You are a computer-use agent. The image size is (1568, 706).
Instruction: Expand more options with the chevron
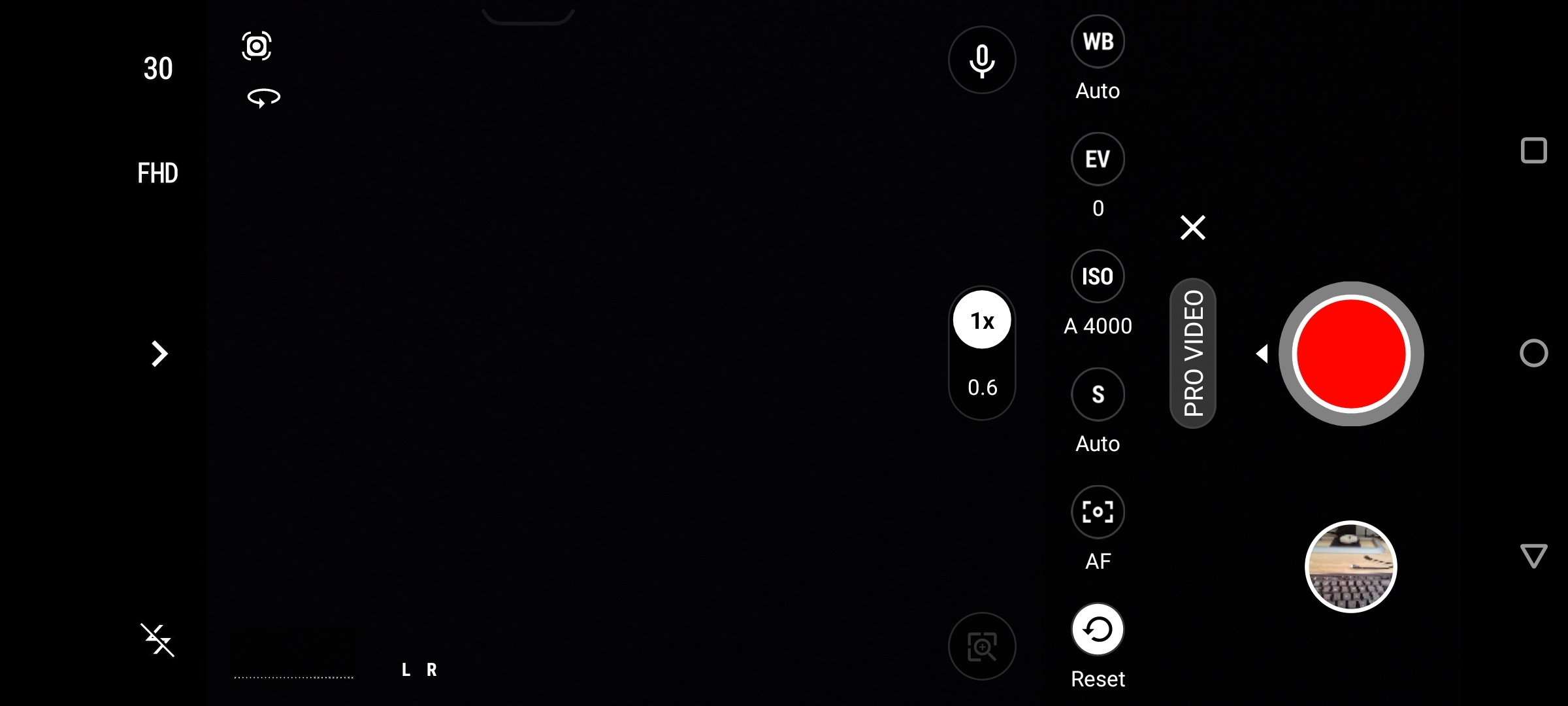pos(159,354)
